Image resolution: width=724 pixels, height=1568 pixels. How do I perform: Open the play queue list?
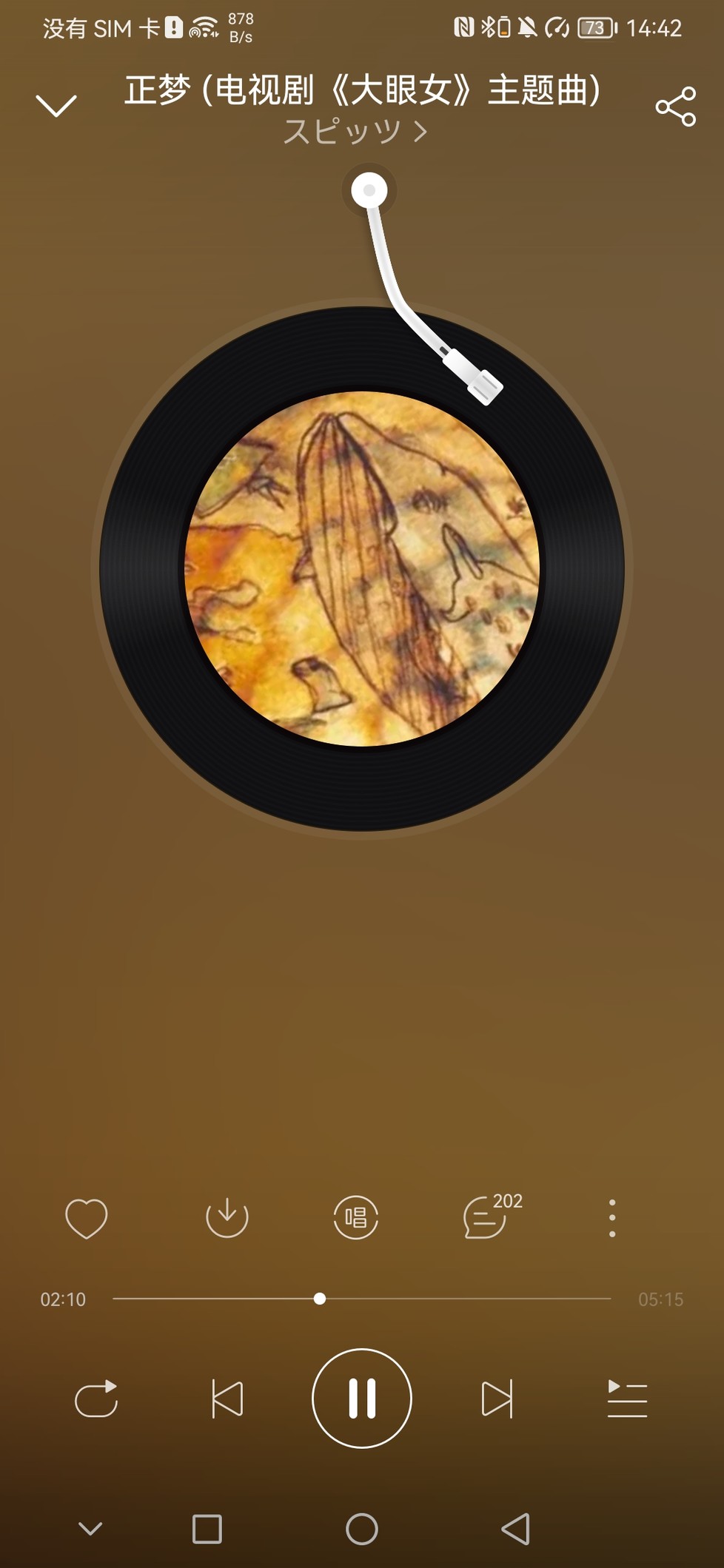pyautogui.click(x=627, y=1399)
